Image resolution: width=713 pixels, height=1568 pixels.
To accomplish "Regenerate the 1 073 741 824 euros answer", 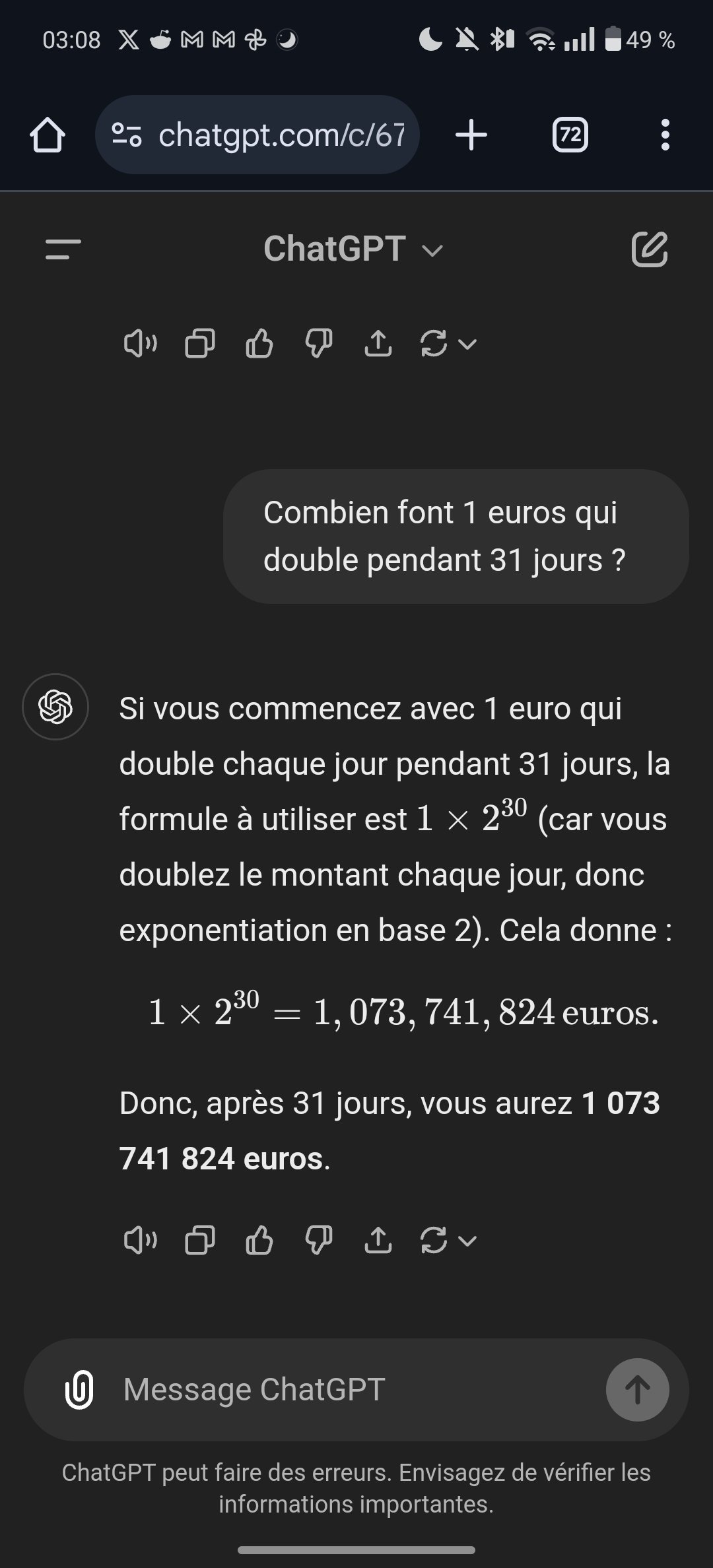I will coord(448,1241).
